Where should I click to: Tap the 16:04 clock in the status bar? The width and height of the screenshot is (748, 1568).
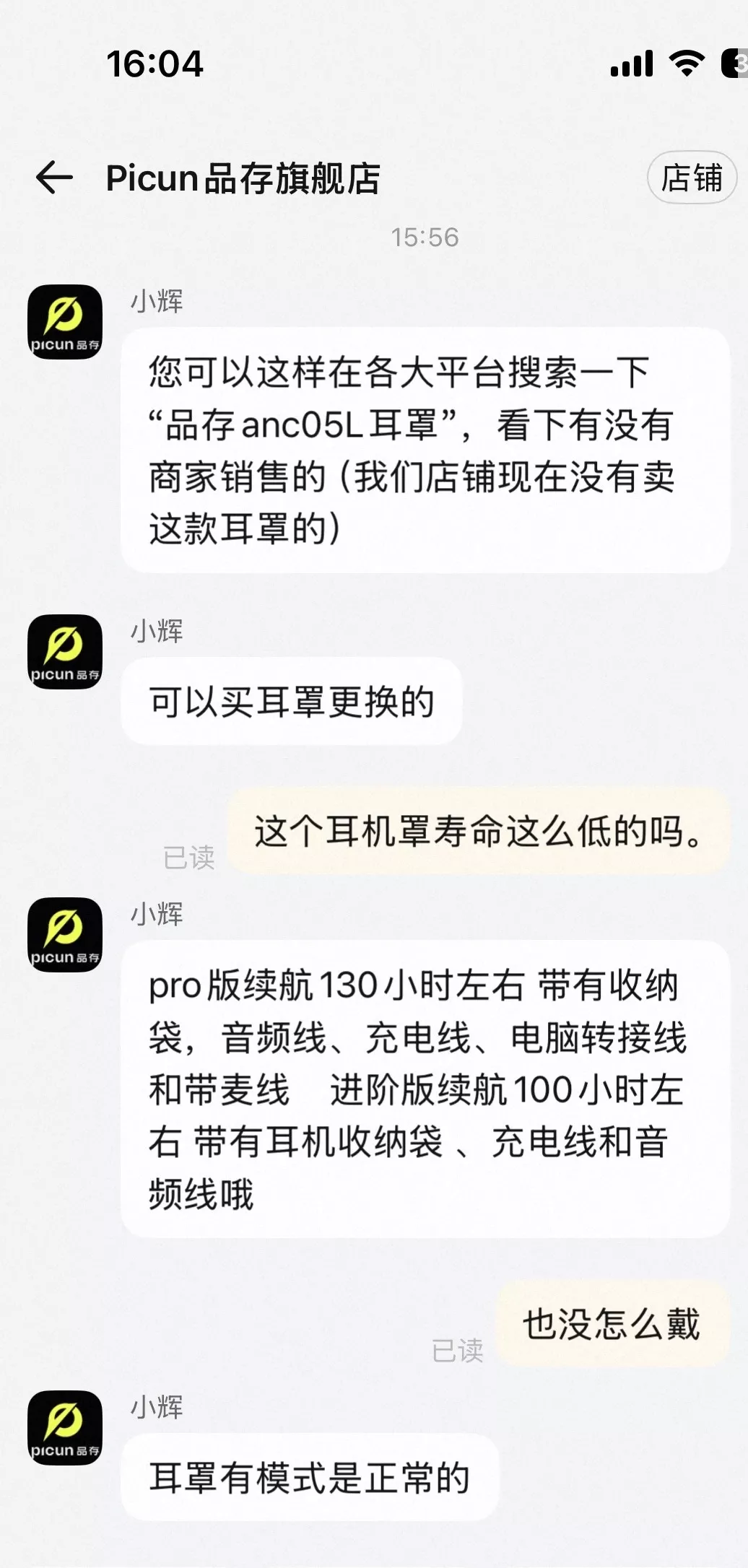point(155,64)
